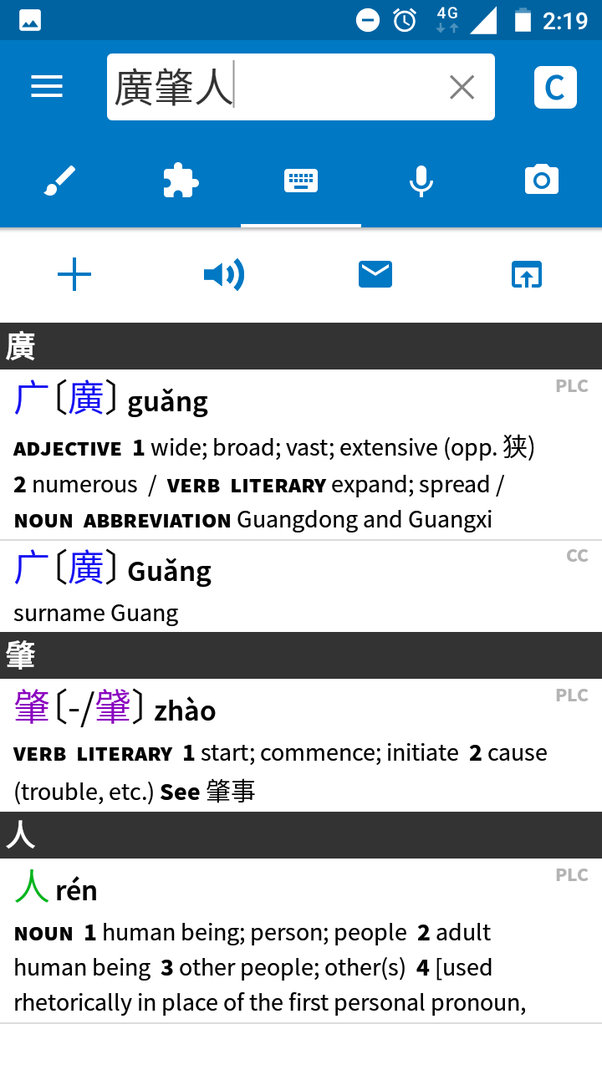The width and height of the screenshot is (602, 1070).
Task: Open the 肇 zhào dictionary entry
Action: click(301, 745)
